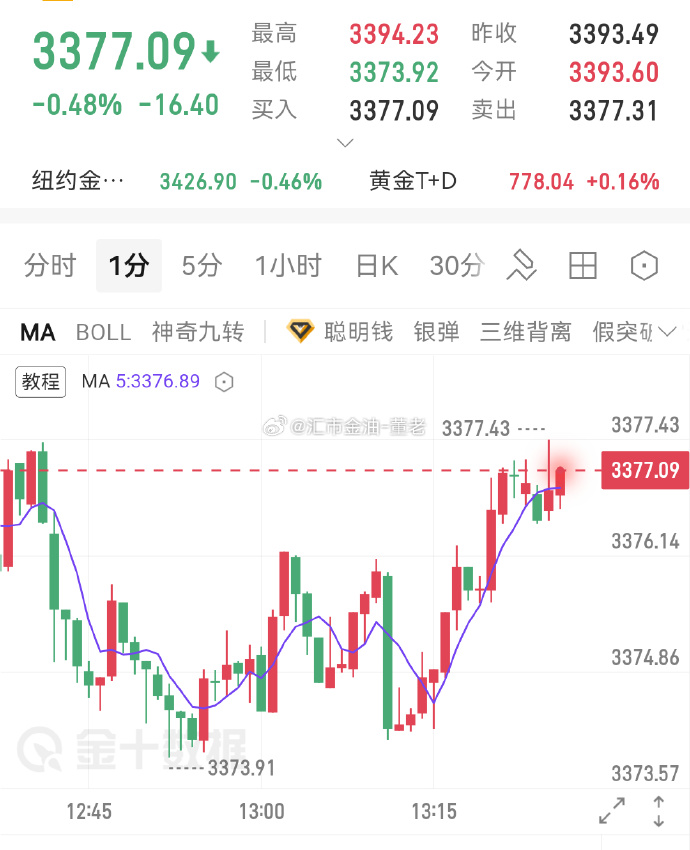Expand the full indicator list
The image size is (690, 850).
667,332
